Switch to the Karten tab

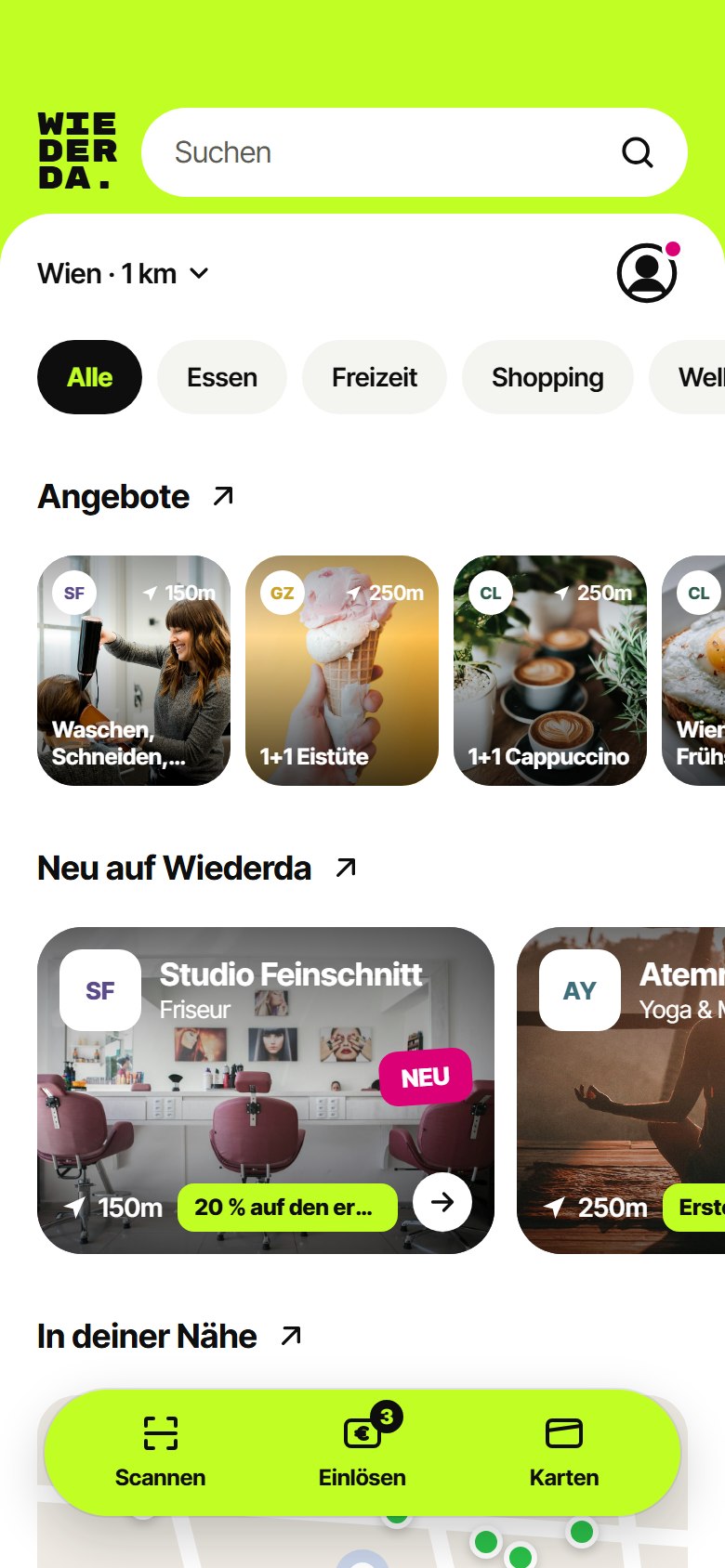pos(564,1453)
